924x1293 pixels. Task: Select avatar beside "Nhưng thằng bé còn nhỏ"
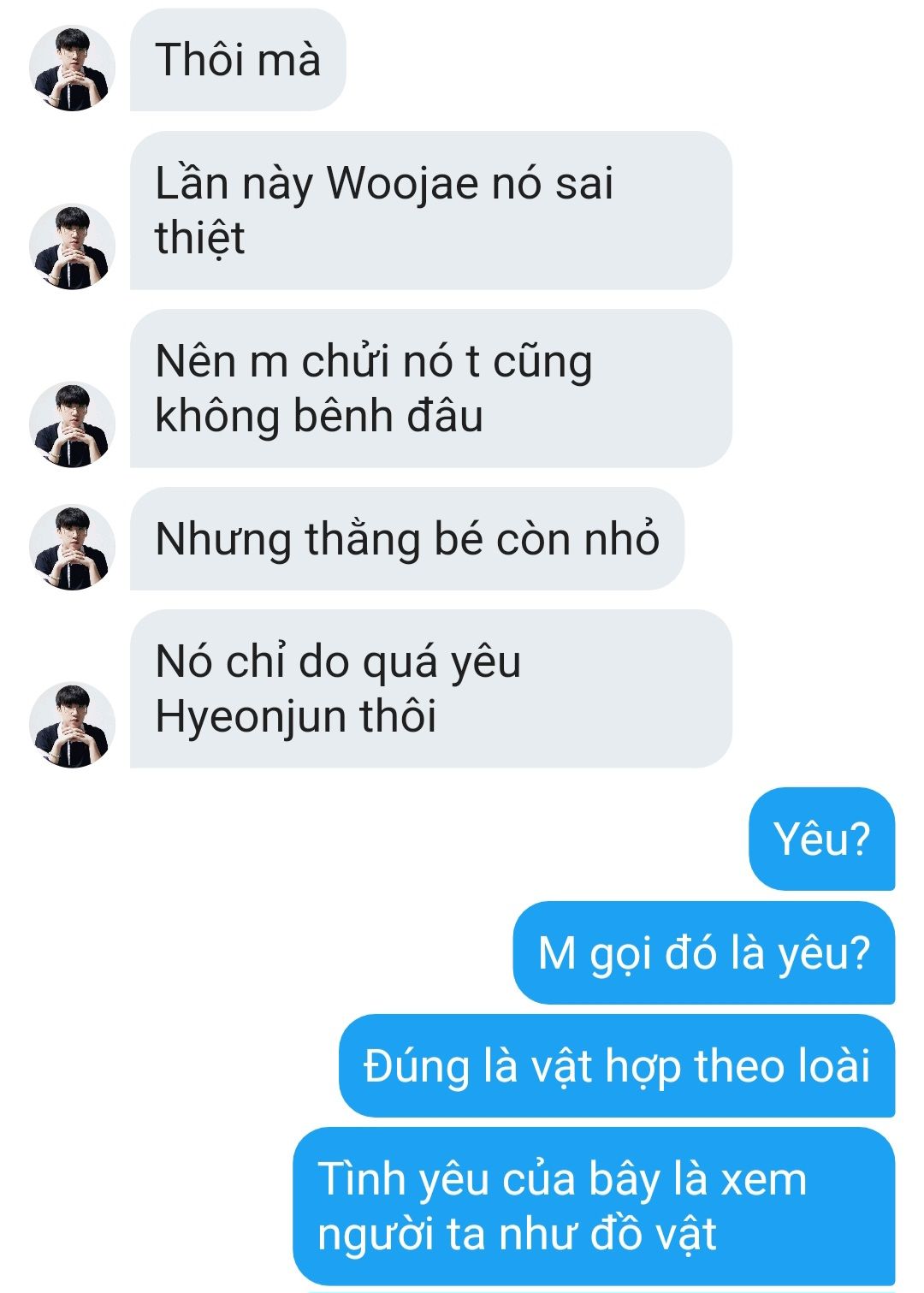point(72,548)
